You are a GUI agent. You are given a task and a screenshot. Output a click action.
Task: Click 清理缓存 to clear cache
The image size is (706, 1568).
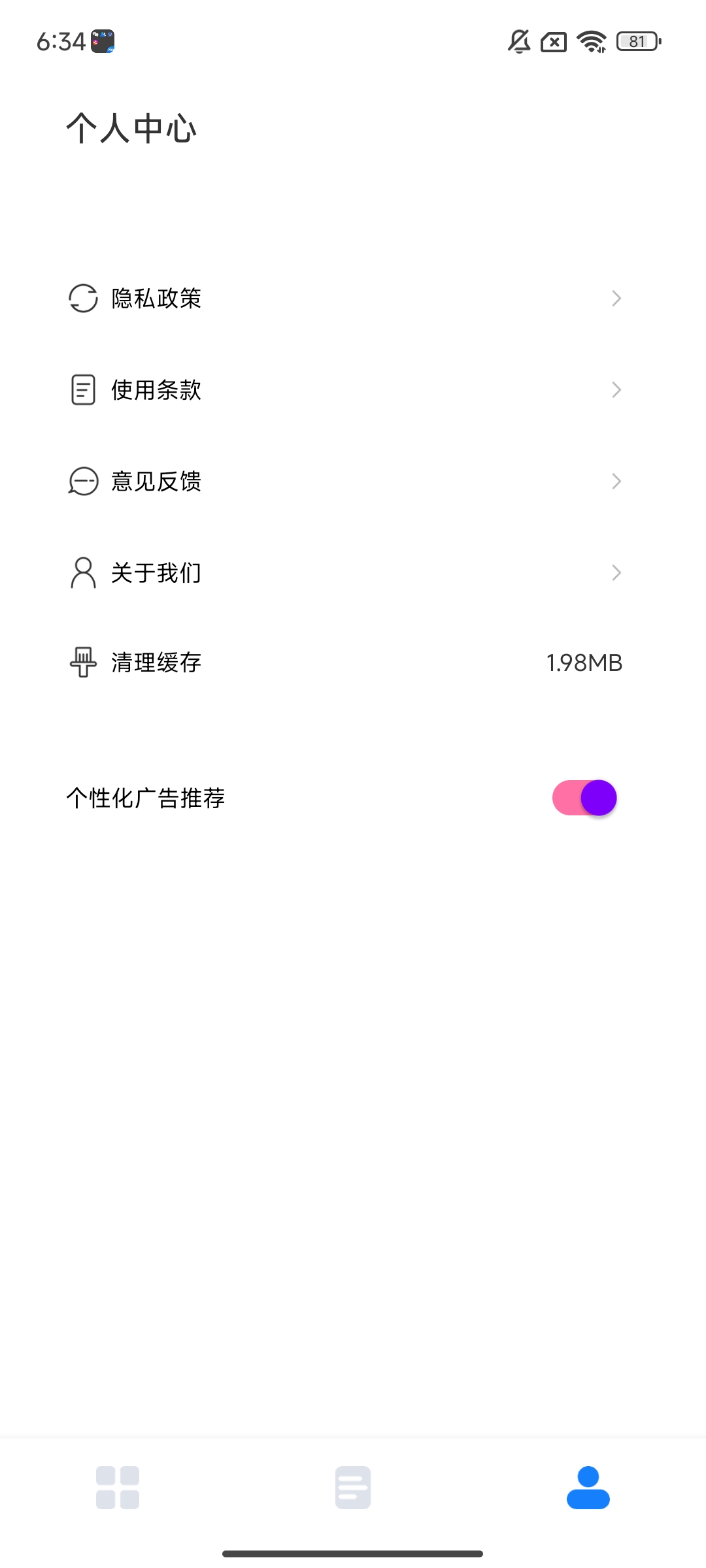pyautogui.click(x=156, y=662)
